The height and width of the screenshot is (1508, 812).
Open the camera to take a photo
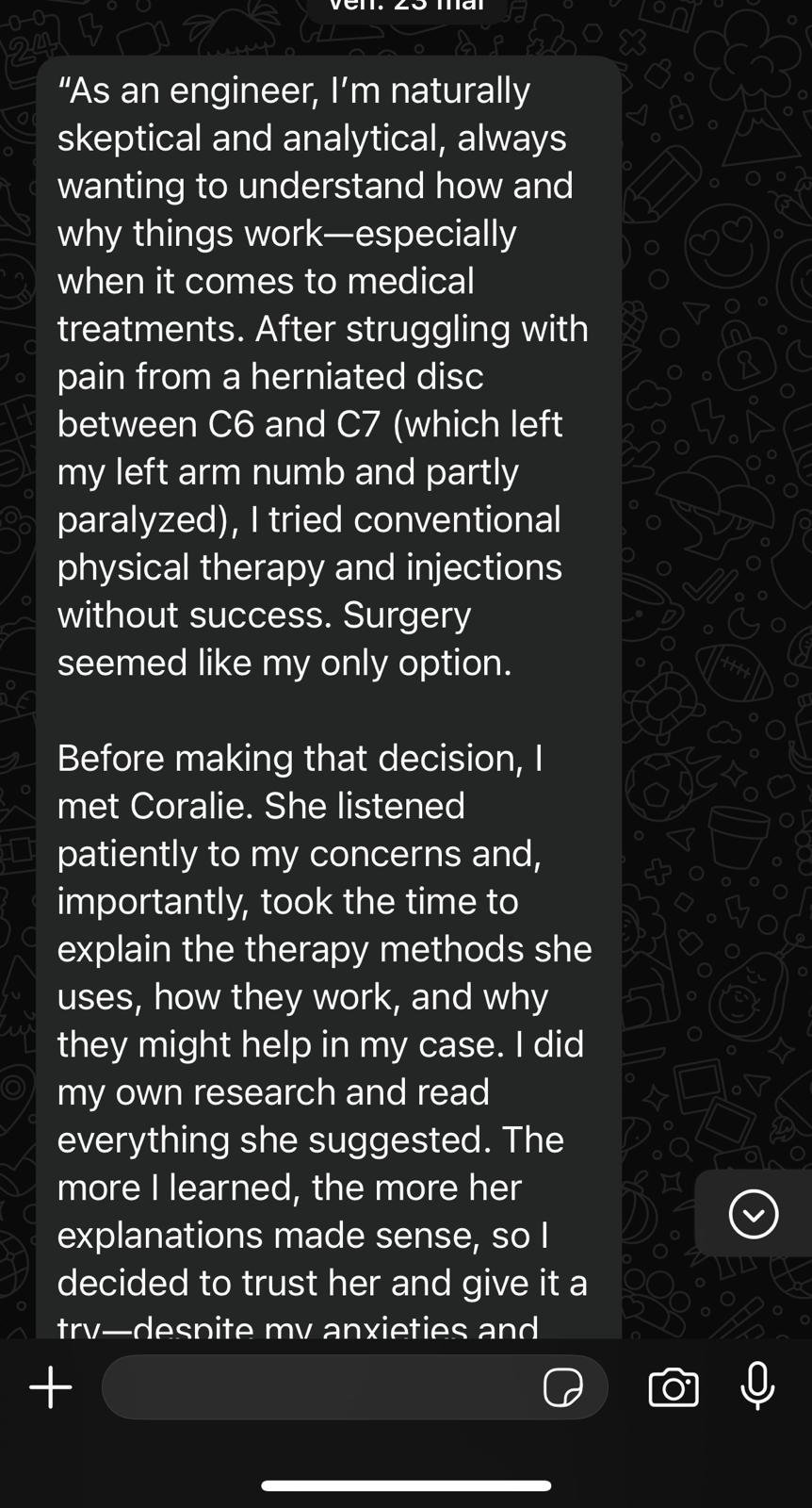coord(674,1387)
